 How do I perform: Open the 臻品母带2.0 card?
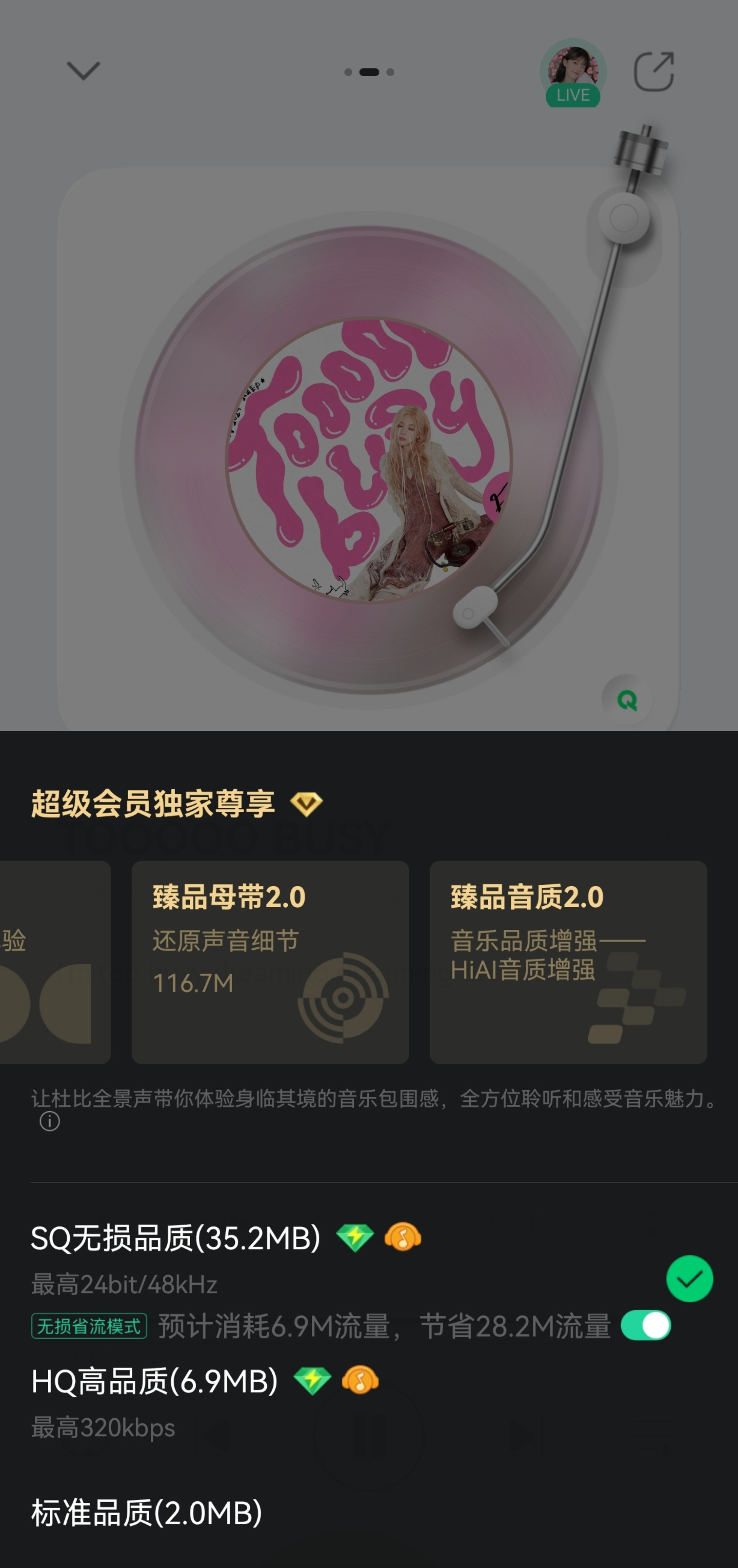pyautogui.click(x=270, y=962)
